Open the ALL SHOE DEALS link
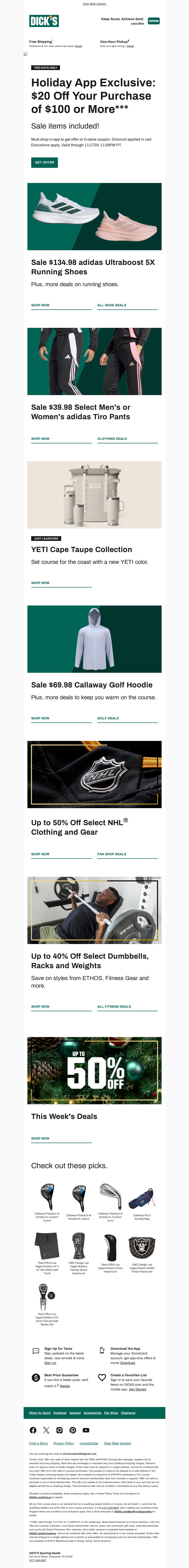The image size is (189, 1568). (112, 305)
